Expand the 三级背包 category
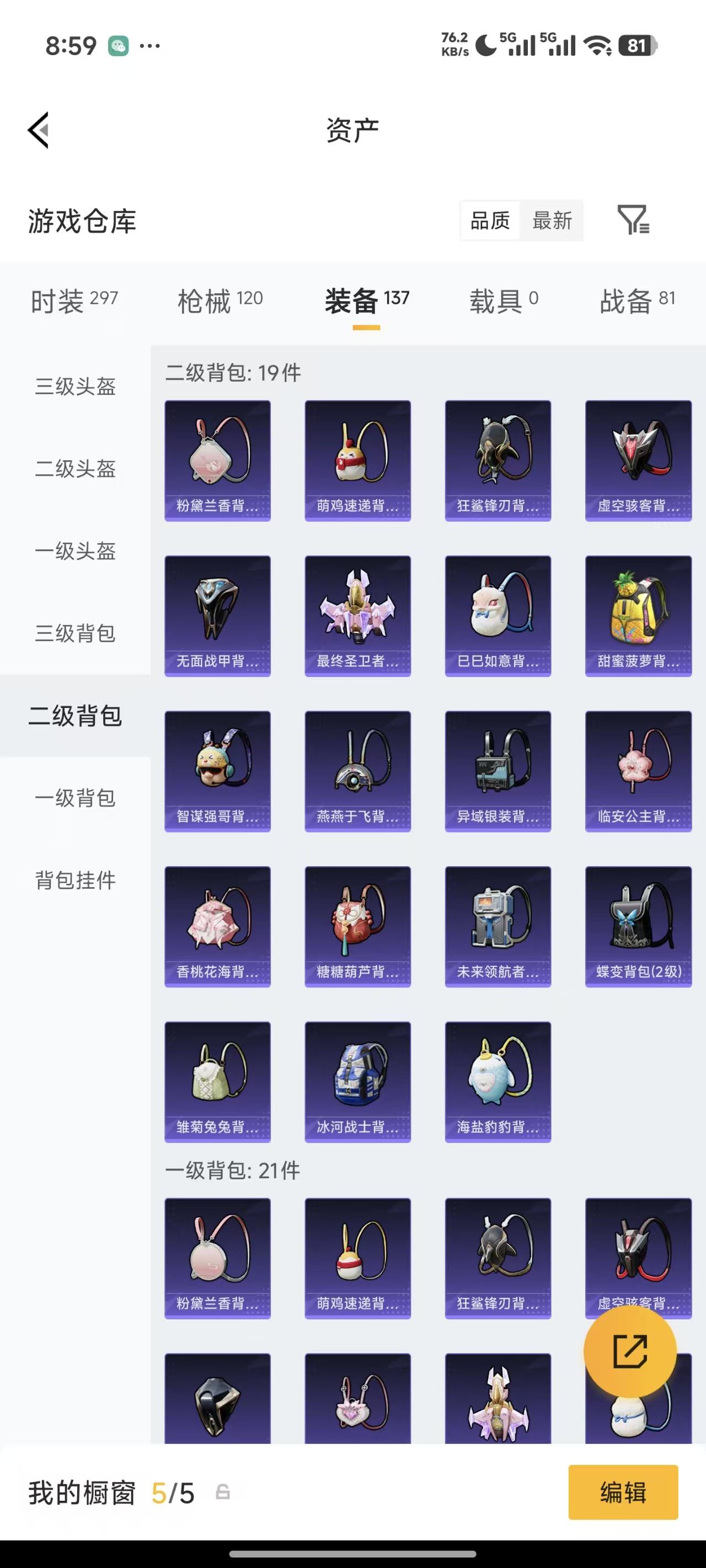Screen dimensions: 706x1568 coord(74,634)
